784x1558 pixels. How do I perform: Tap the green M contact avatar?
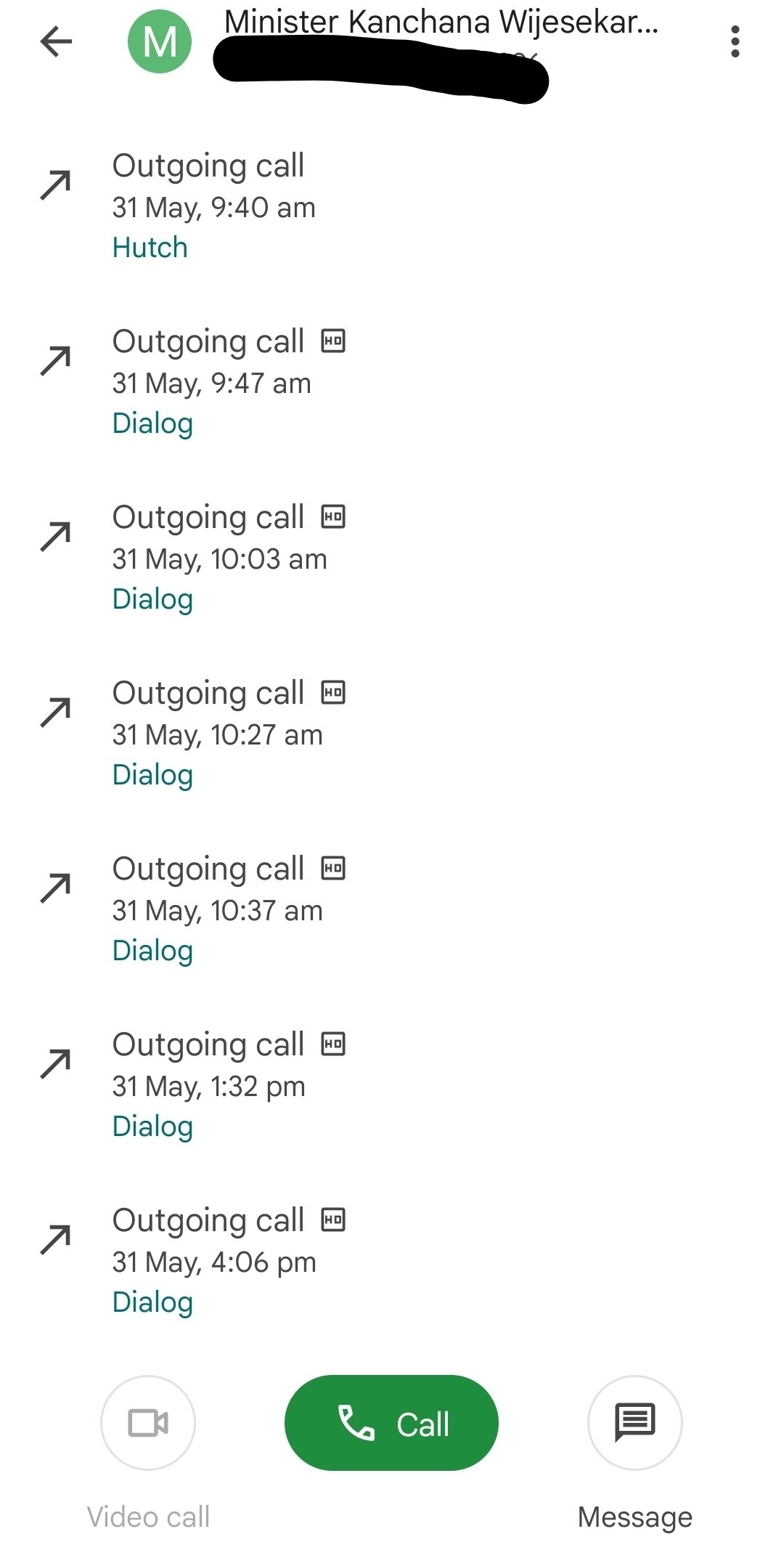coord(160,41)
